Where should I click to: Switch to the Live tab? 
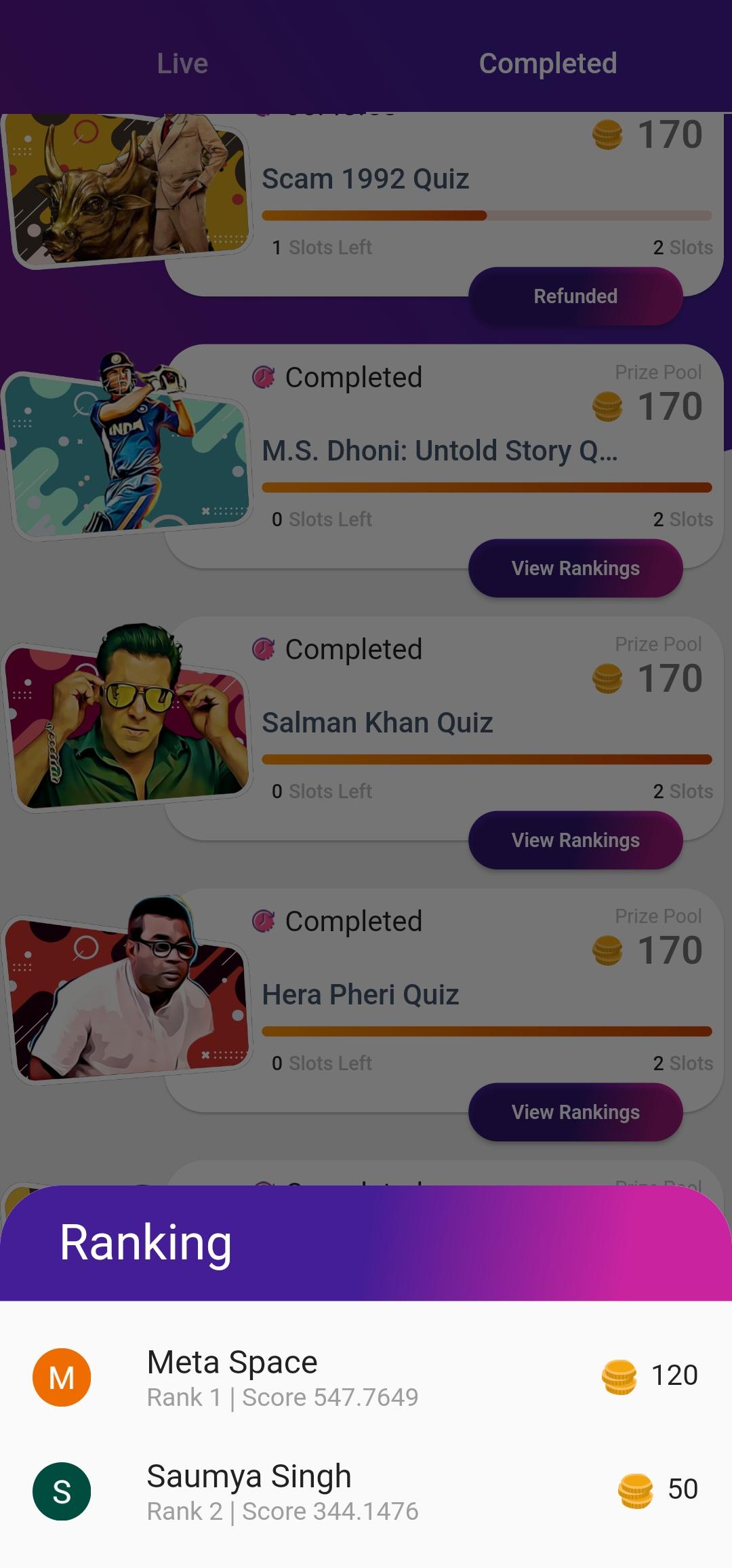tap(182, 64)
